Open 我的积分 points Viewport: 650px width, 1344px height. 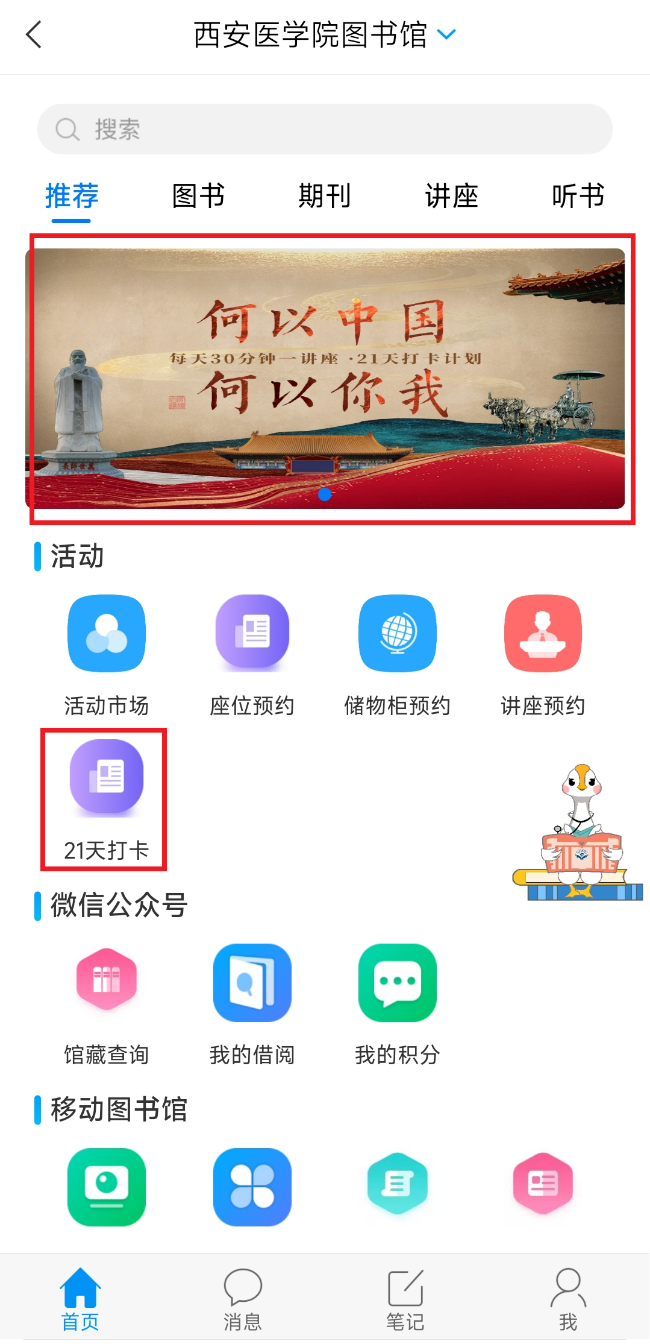tap(397, 982)
